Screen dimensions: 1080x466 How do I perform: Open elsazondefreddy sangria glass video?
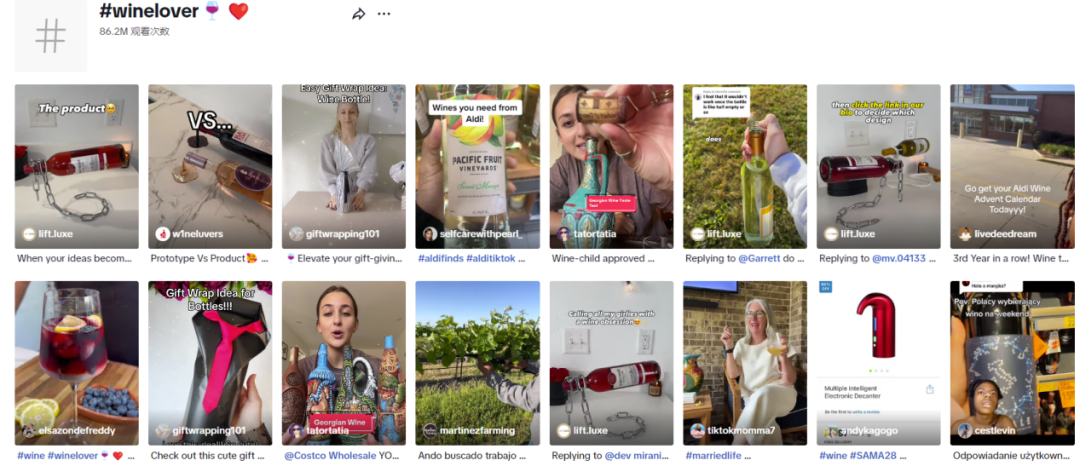tap(76, 362)
